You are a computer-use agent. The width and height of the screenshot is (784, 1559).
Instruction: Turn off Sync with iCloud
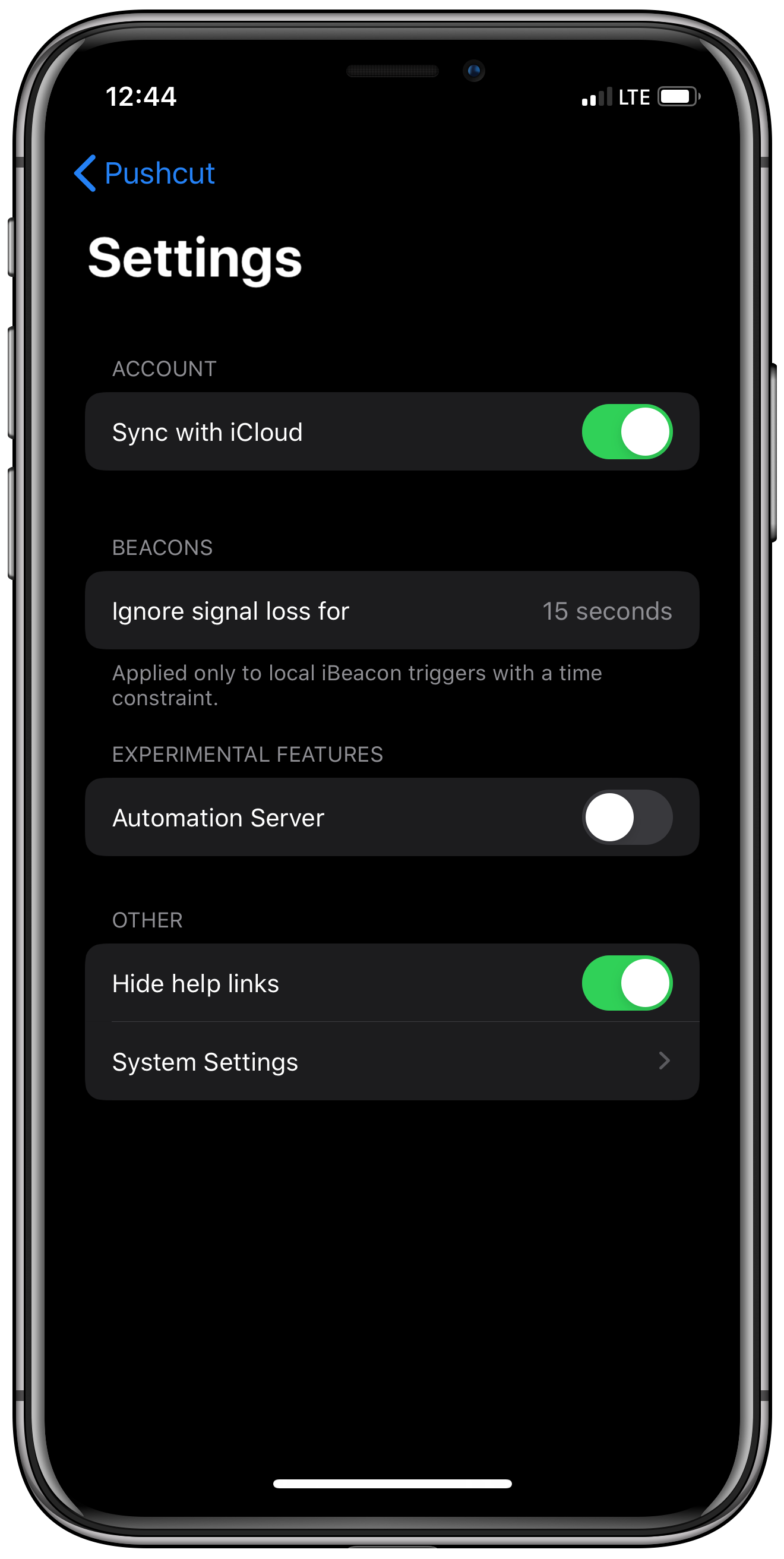pos(626,431)
